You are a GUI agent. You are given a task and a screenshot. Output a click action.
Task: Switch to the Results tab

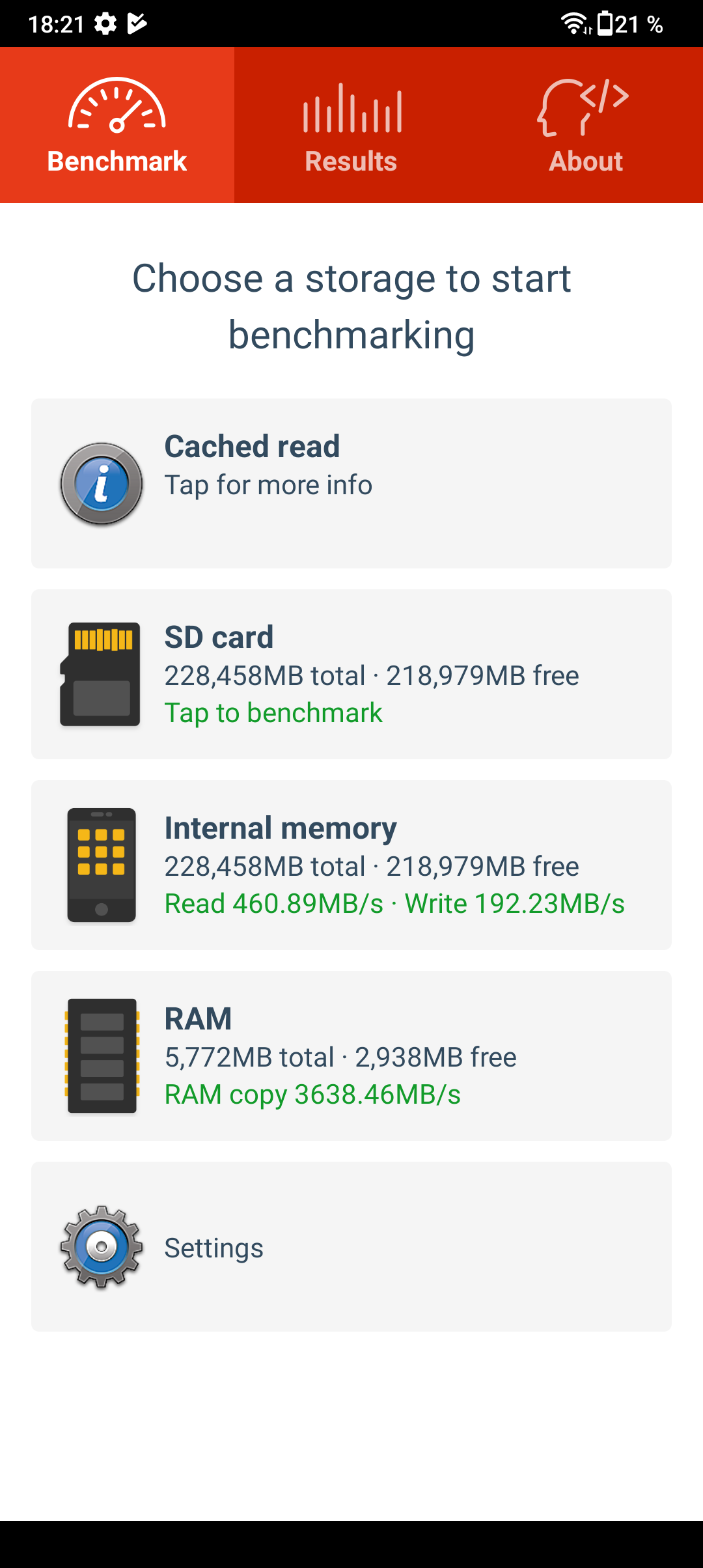click(351, 125)
